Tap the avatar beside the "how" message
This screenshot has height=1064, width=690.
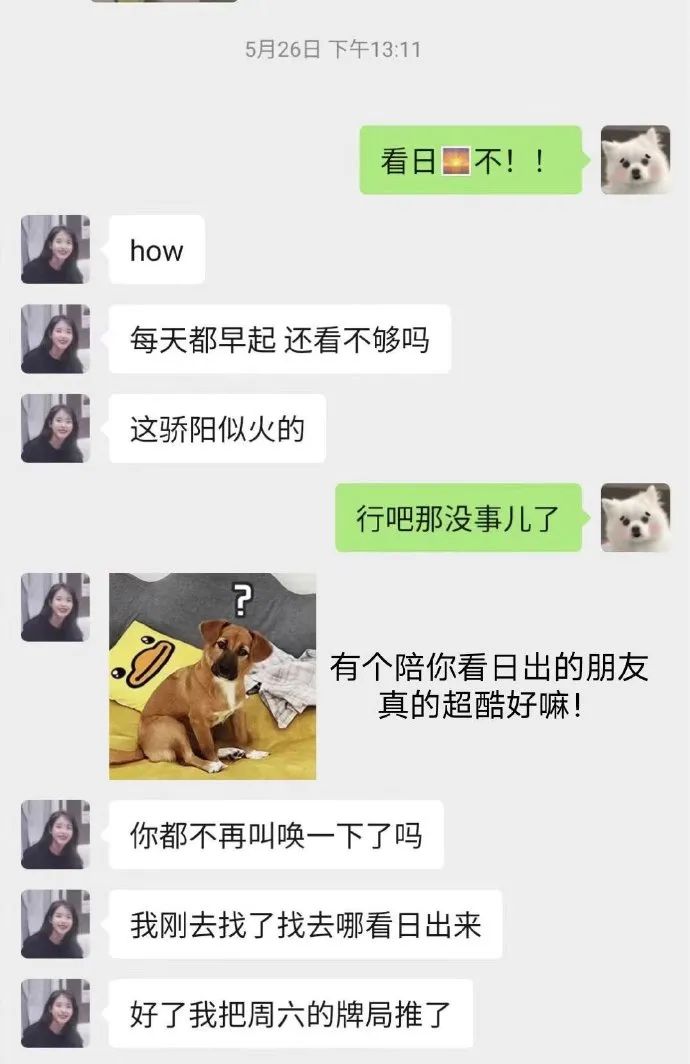(56, 249)
